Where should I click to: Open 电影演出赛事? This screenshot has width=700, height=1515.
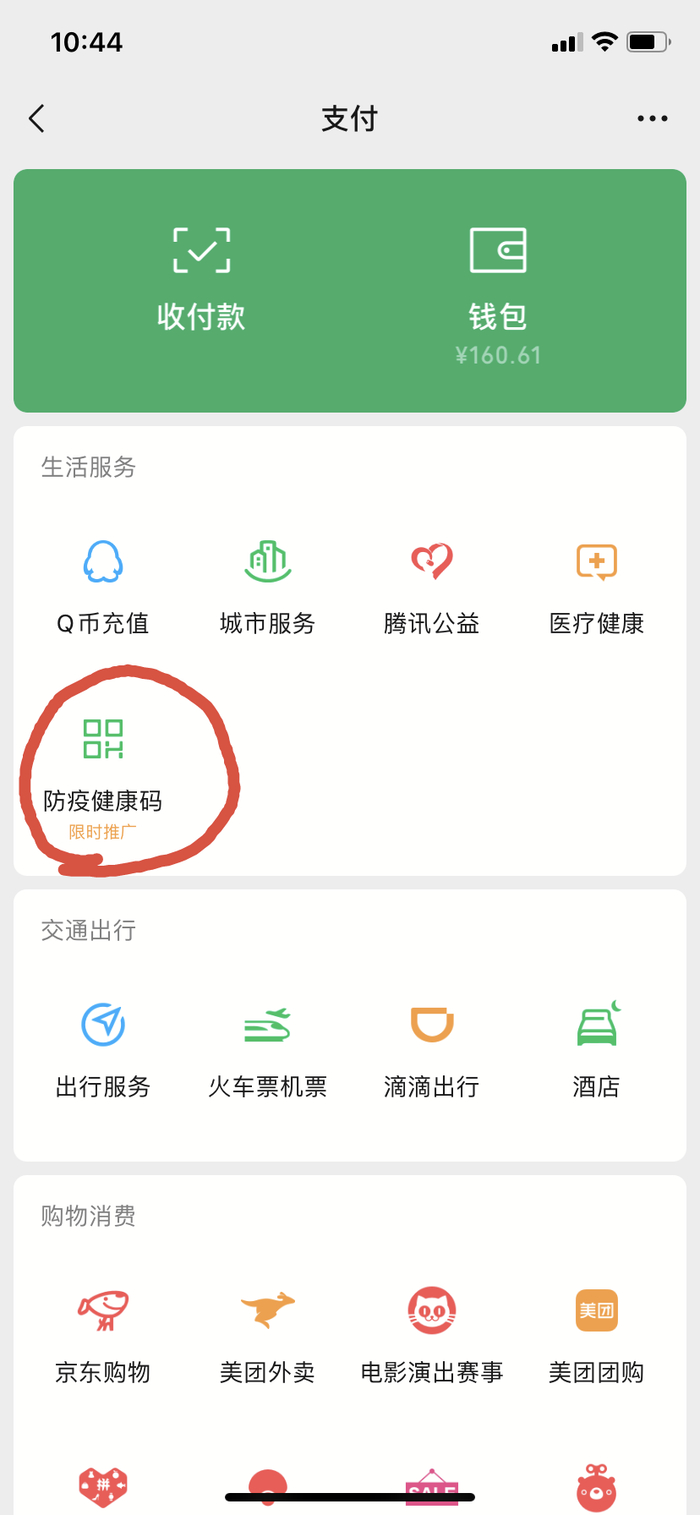[x=432, y=1336]
